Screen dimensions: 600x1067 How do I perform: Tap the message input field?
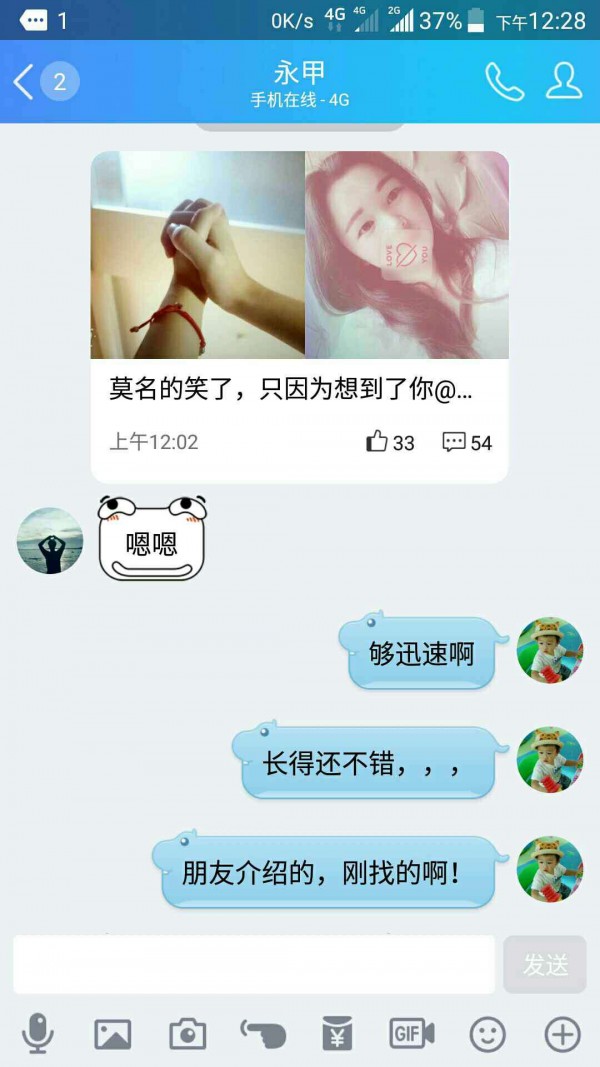coord(254,964)
